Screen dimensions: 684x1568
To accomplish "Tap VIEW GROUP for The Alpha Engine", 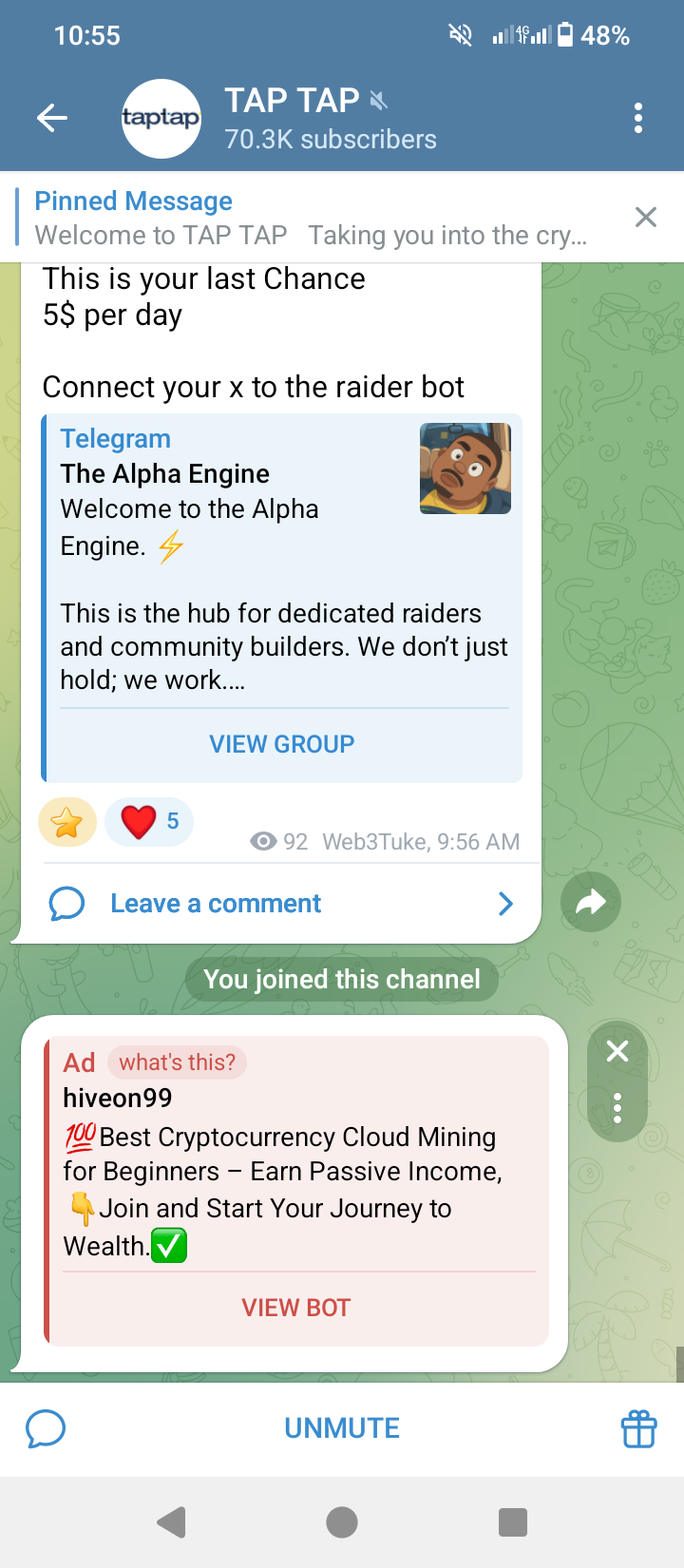I will tap(282, 744).
